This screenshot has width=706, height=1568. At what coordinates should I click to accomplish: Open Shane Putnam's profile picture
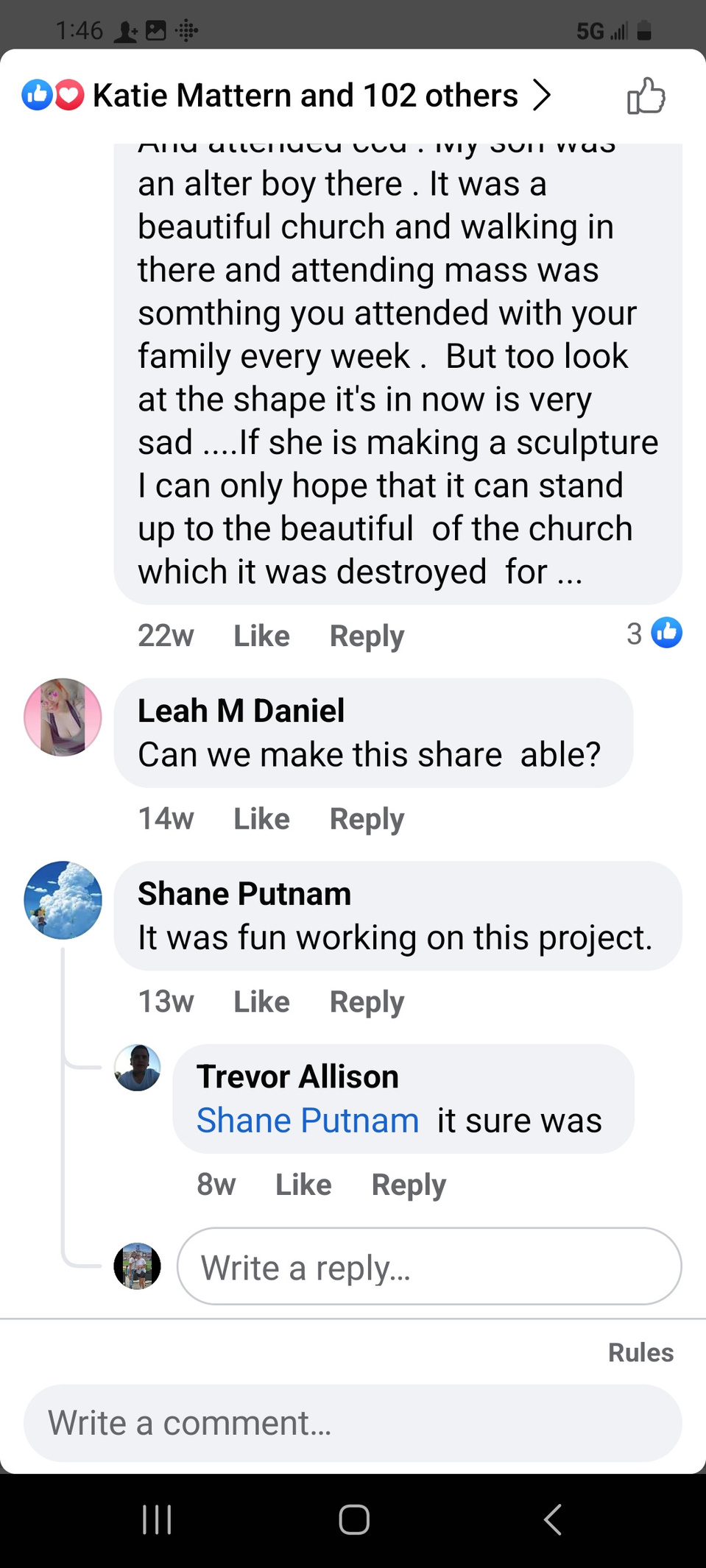(x=63, y=900)
